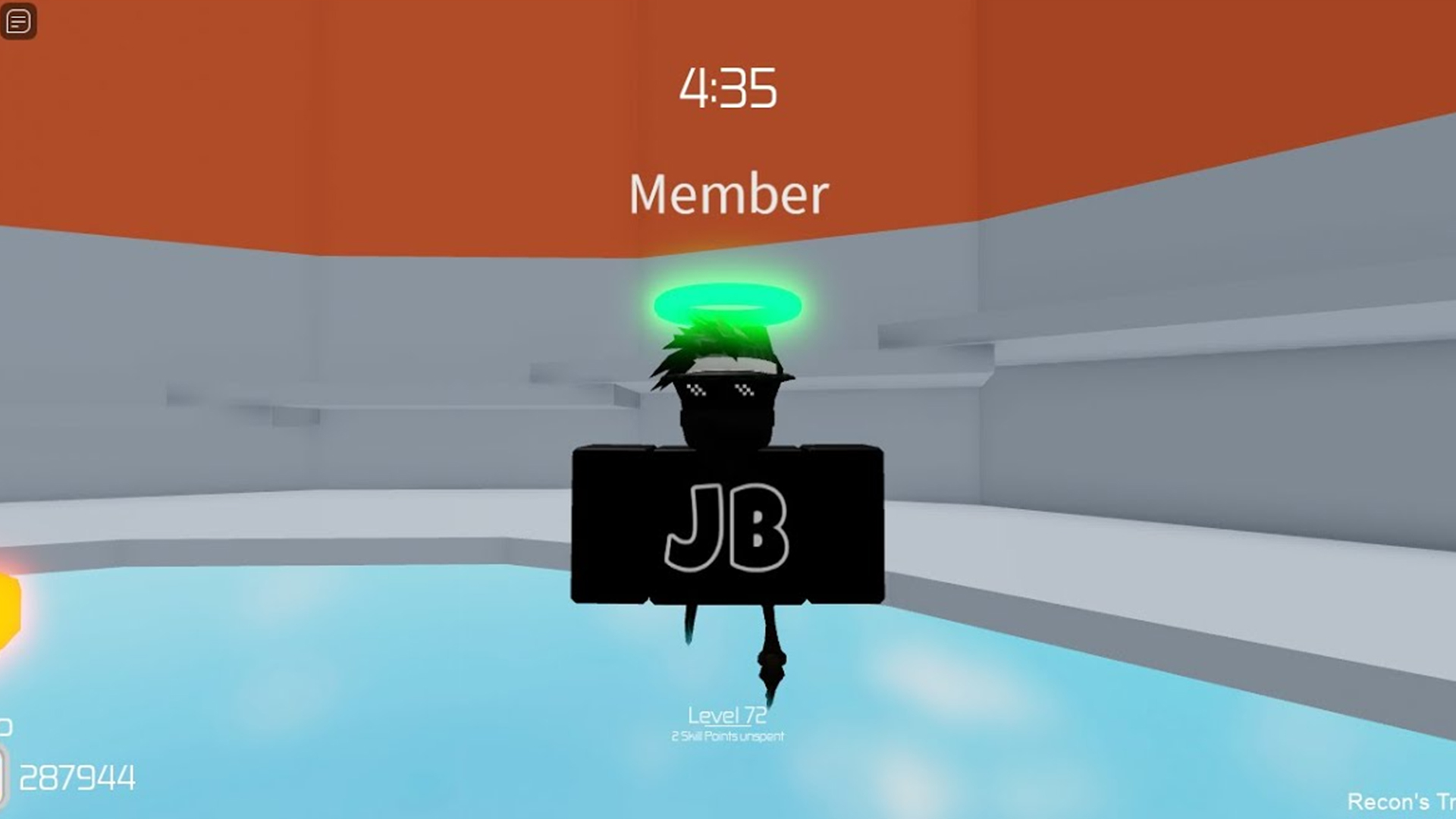Viewport: 1456px width, 819px height.
Task: Open the Roblox chat icon
Action: [x=18, y=20]
